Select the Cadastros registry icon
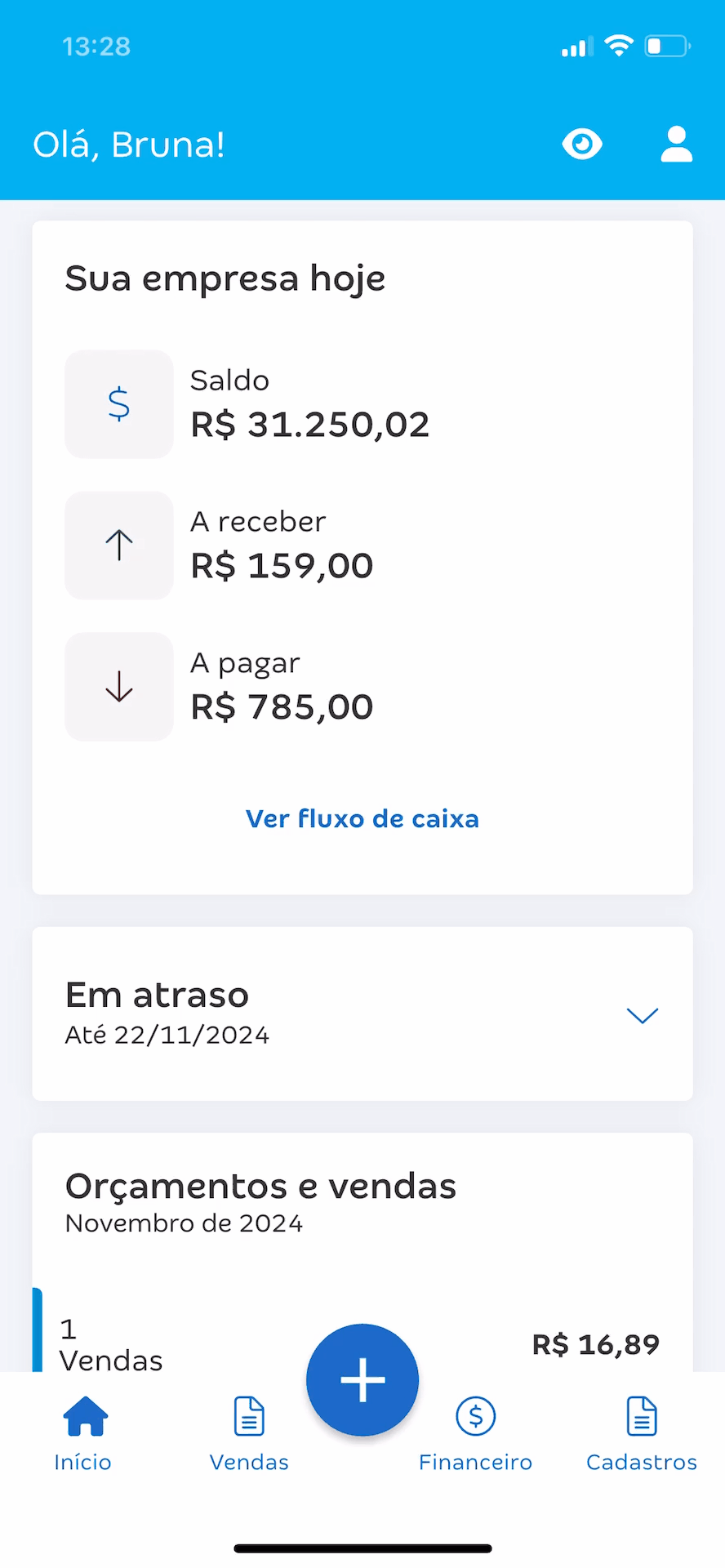 pos(641,1414)
